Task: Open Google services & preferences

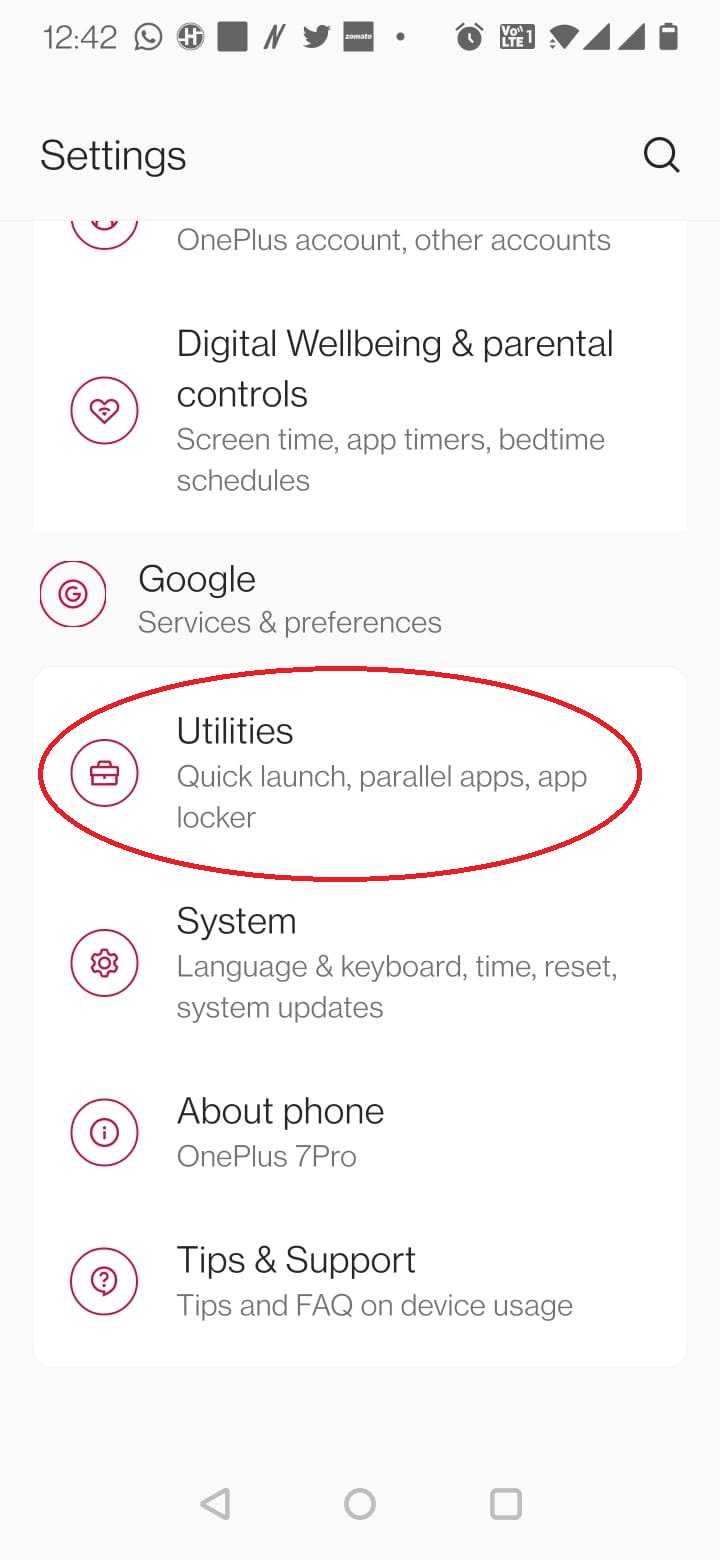Action: (360, 598)
